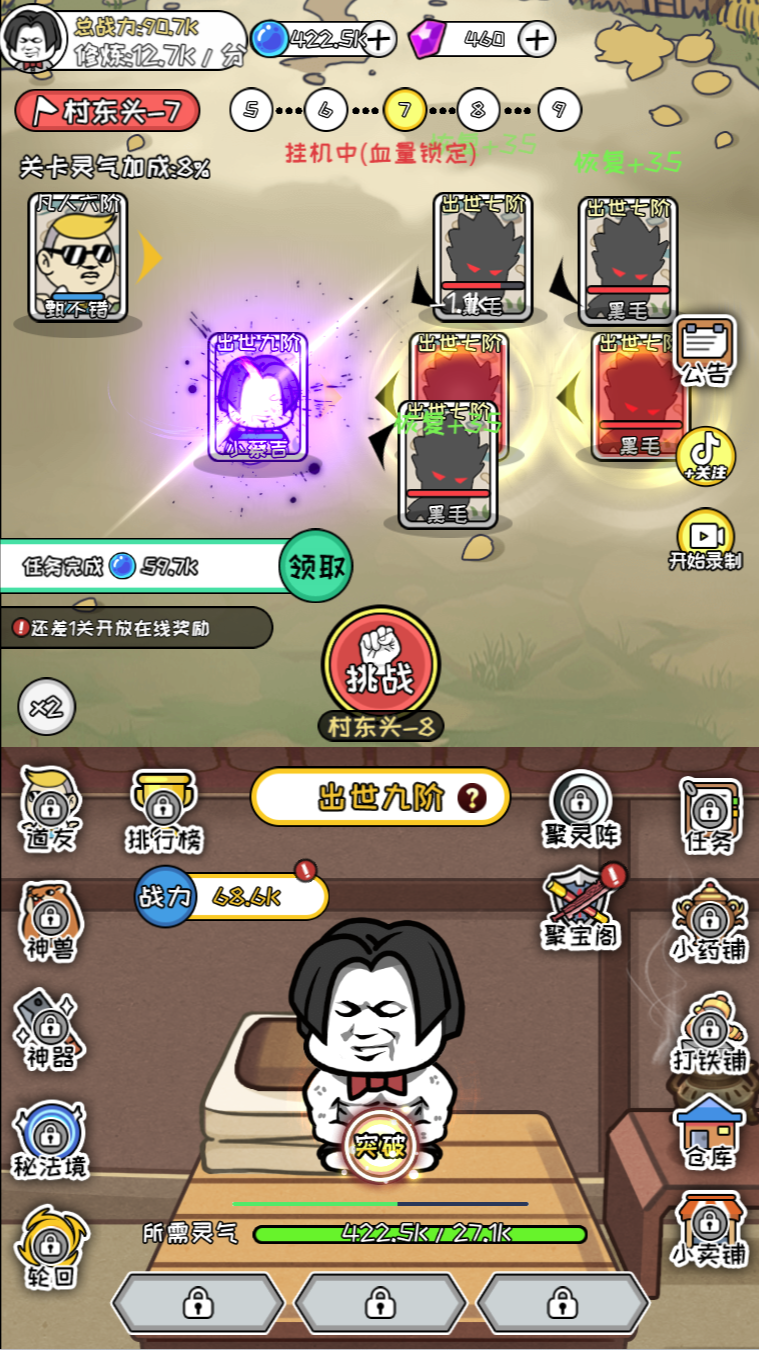Open the 聚宝阁 treasure pavilion
Screen dimensions: 759x1350
pyautogui.click(x=582, y=908)
